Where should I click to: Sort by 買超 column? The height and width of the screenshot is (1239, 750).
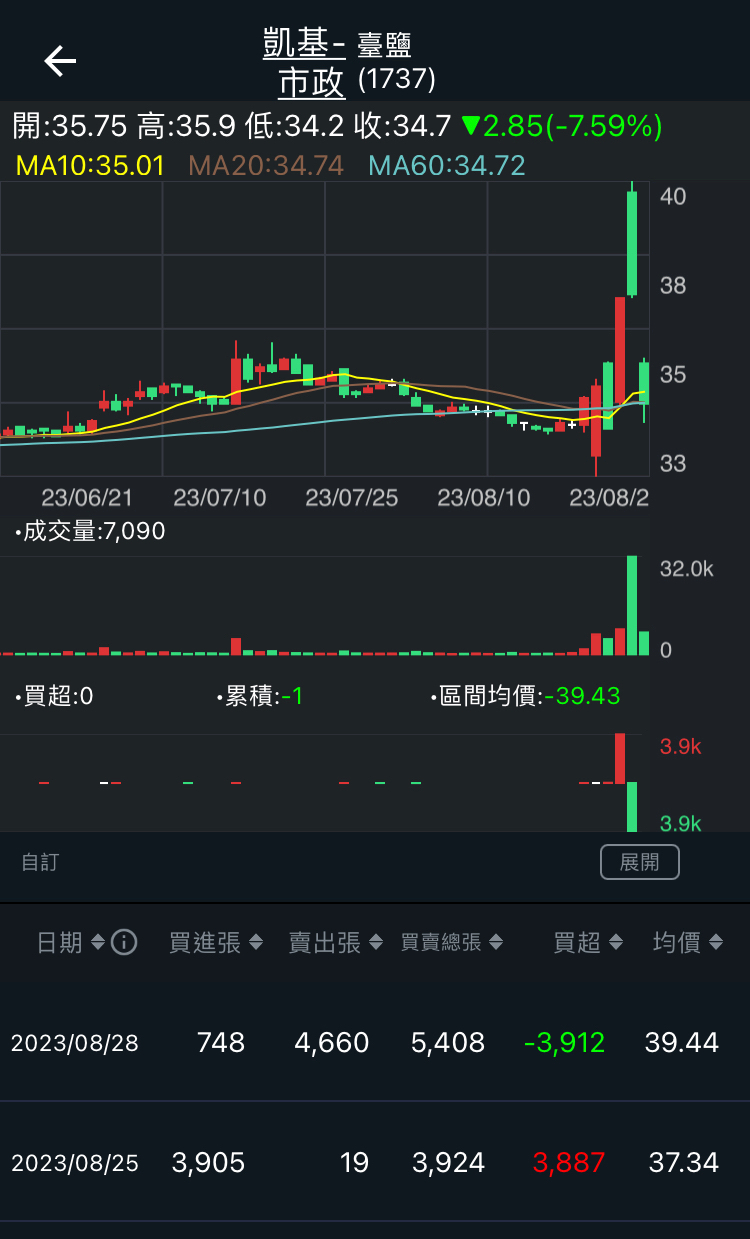click(588, 942)
